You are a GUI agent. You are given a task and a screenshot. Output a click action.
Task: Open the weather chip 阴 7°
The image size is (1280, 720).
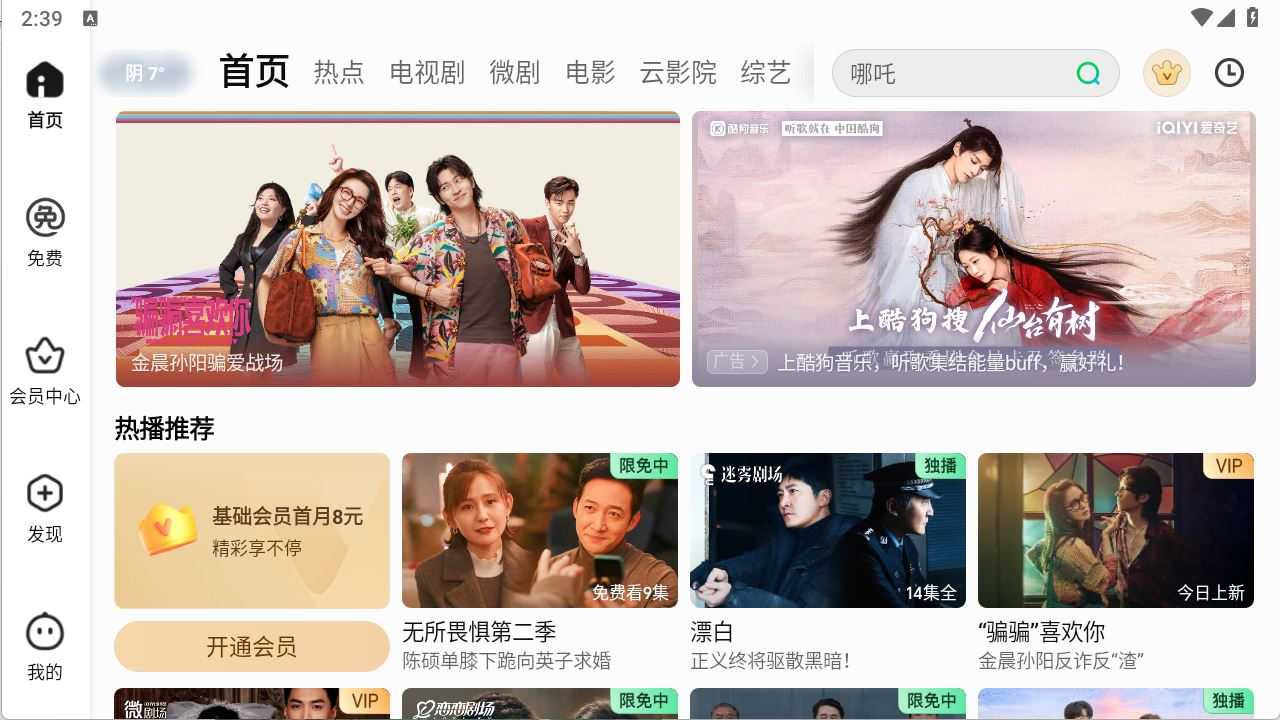click(x=145, y=73)
